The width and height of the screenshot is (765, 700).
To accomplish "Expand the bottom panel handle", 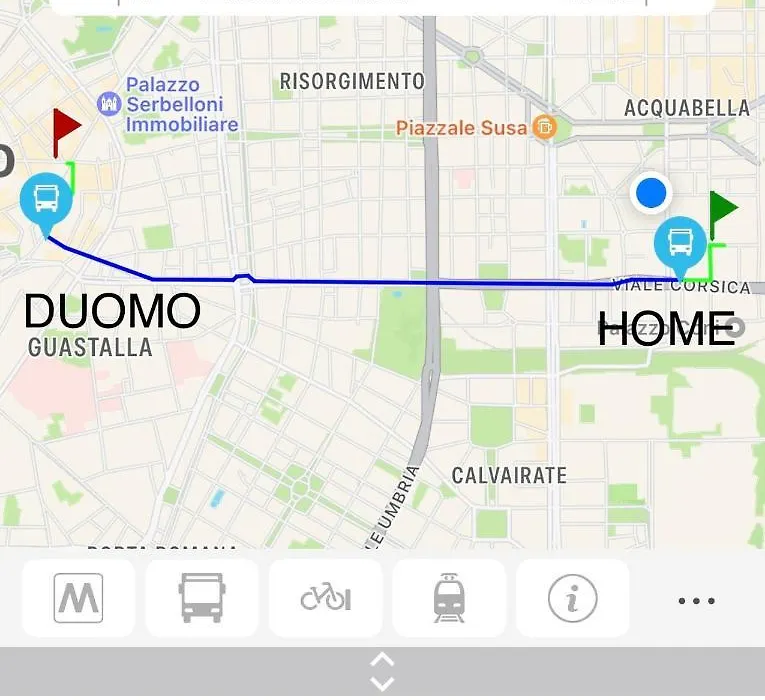I will coord(382,672).
